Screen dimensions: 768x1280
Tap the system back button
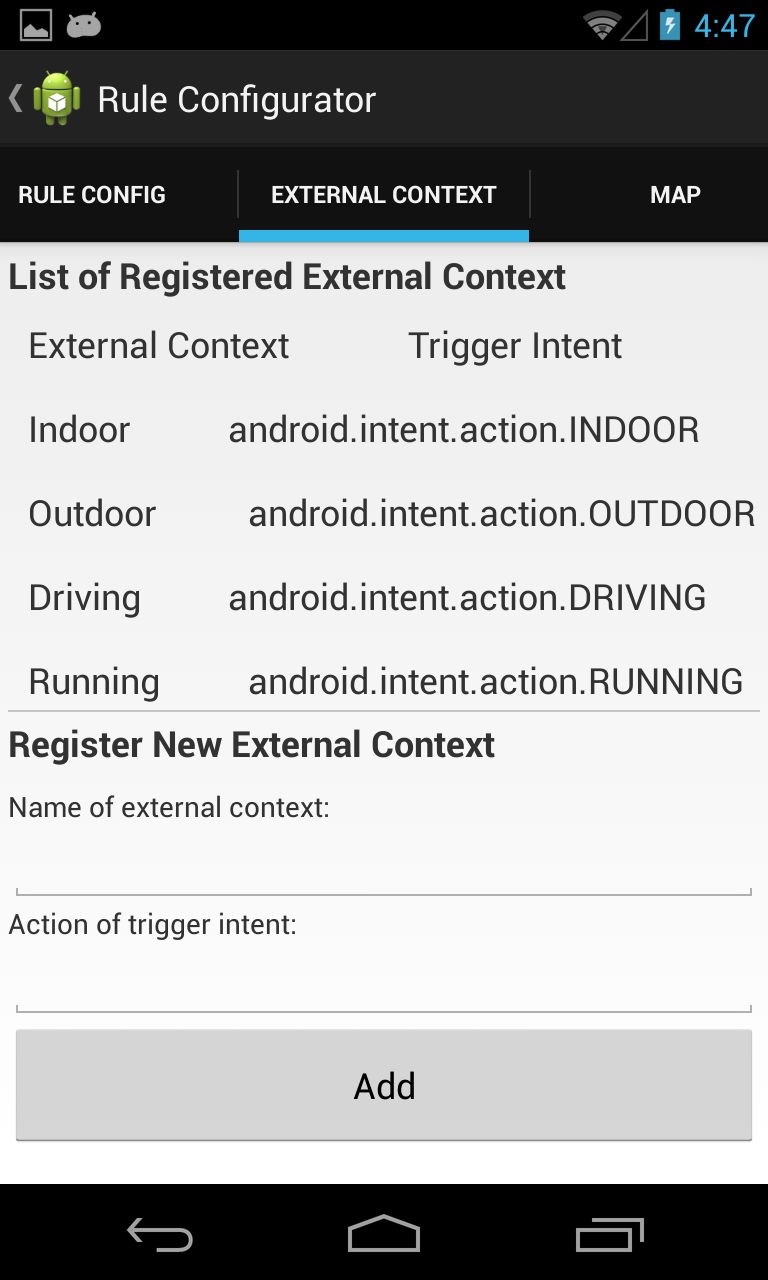pyautogui.click(x=160, y=1235)
